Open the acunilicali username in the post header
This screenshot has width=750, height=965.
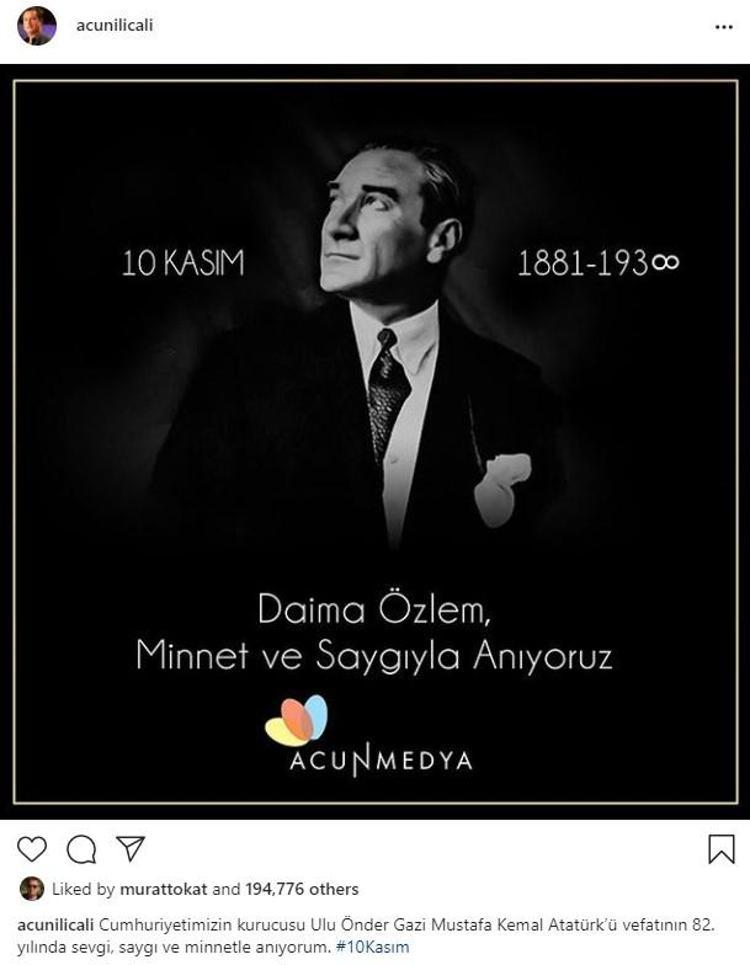[115, 26]
